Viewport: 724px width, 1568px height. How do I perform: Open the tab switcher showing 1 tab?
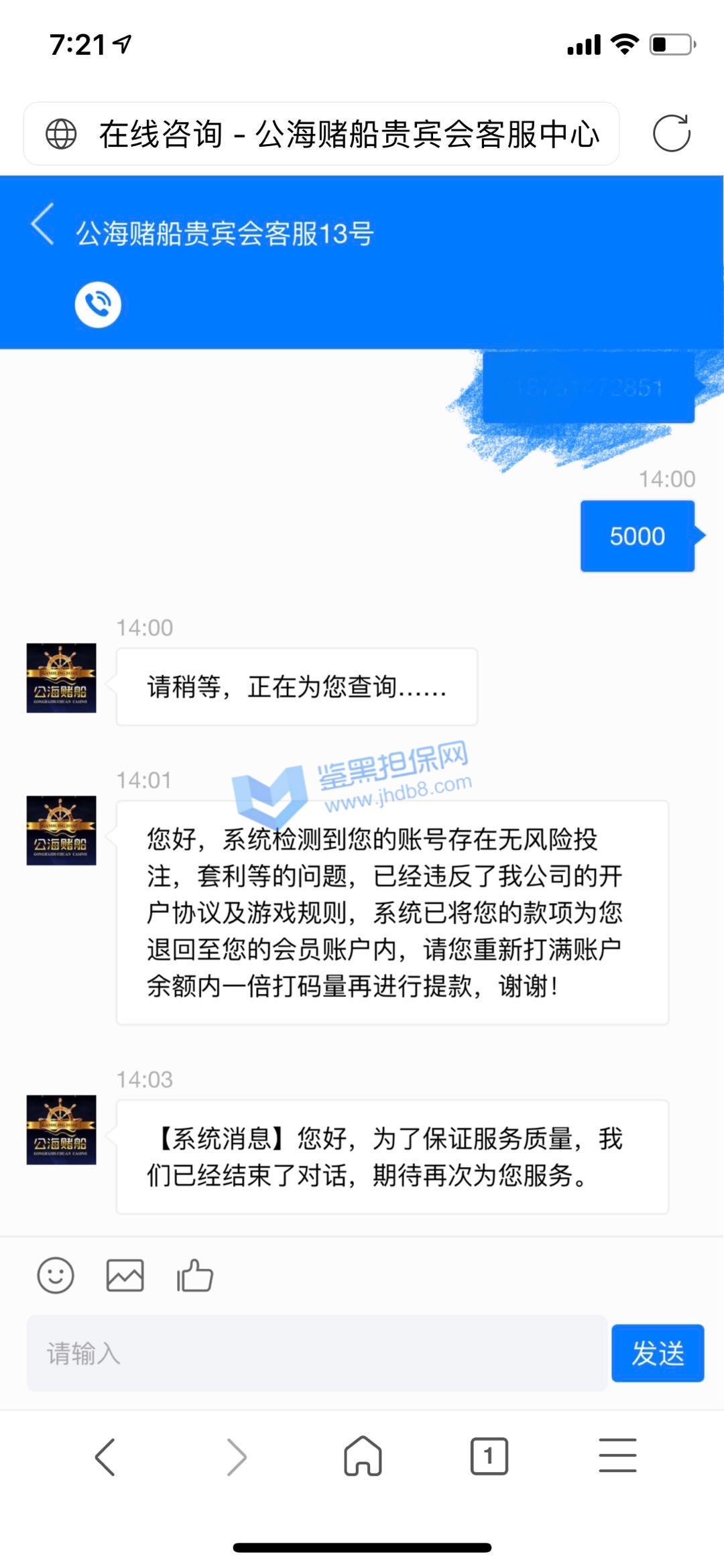point(489,1456)
